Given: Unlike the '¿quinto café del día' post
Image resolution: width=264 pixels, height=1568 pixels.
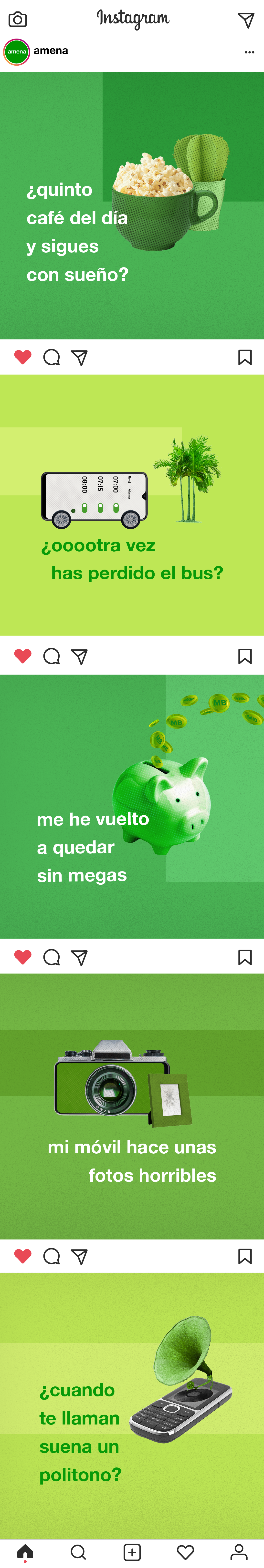Looking at the screenshot, I should (x=22, y=357).
